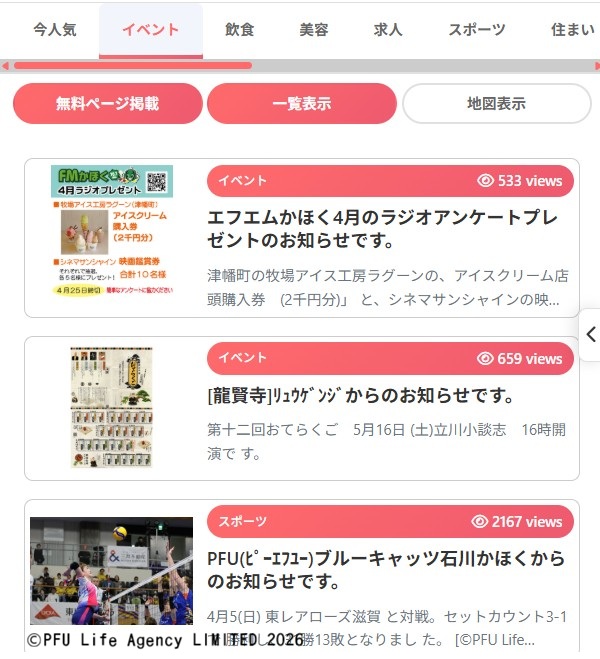This screenshot has width=600, height=659.
Task: Select 一覧表示 list view
Action: coord(301,103)
